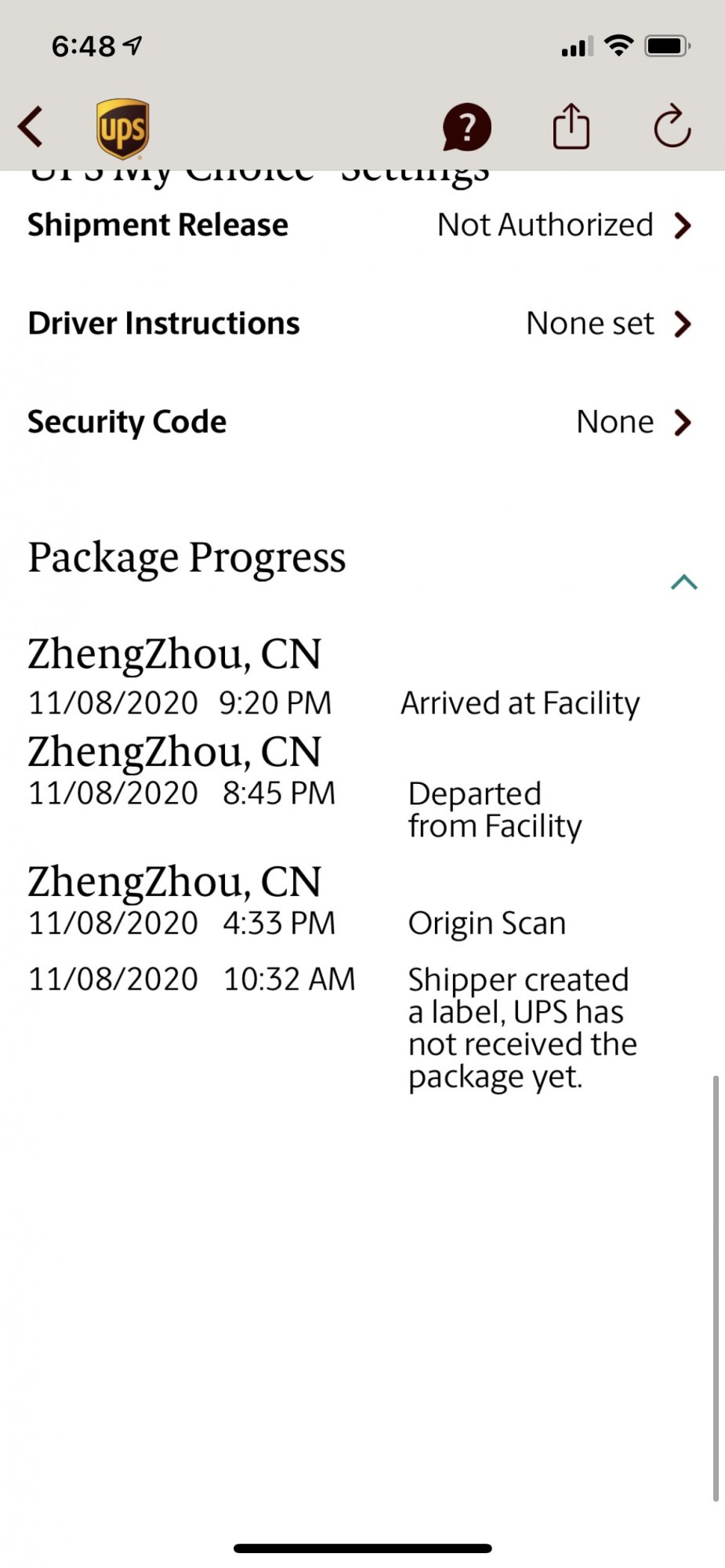725x1568 pixels.
Task: Share this tracking information
Action: point(571,126)
